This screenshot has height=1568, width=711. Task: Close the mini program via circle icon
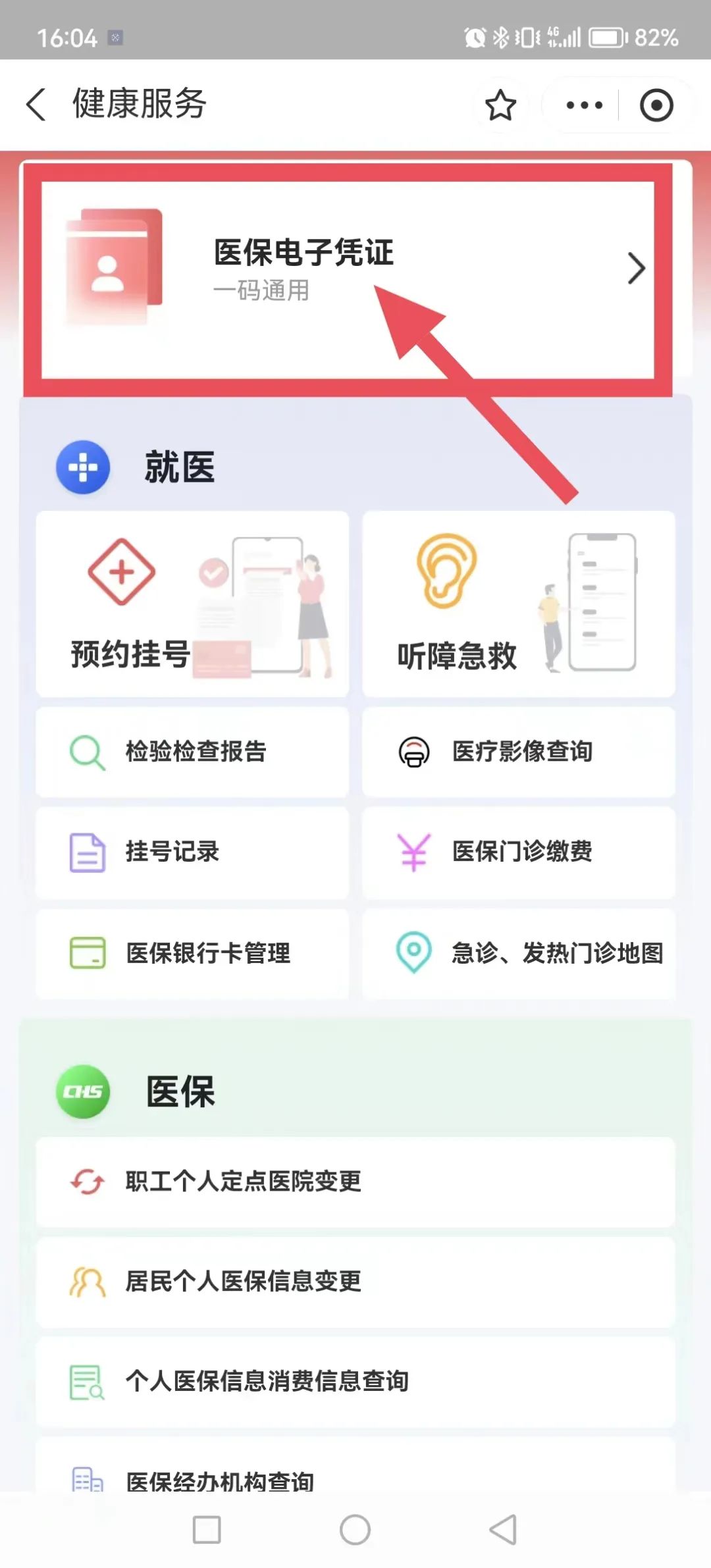(x=656, y=105)
